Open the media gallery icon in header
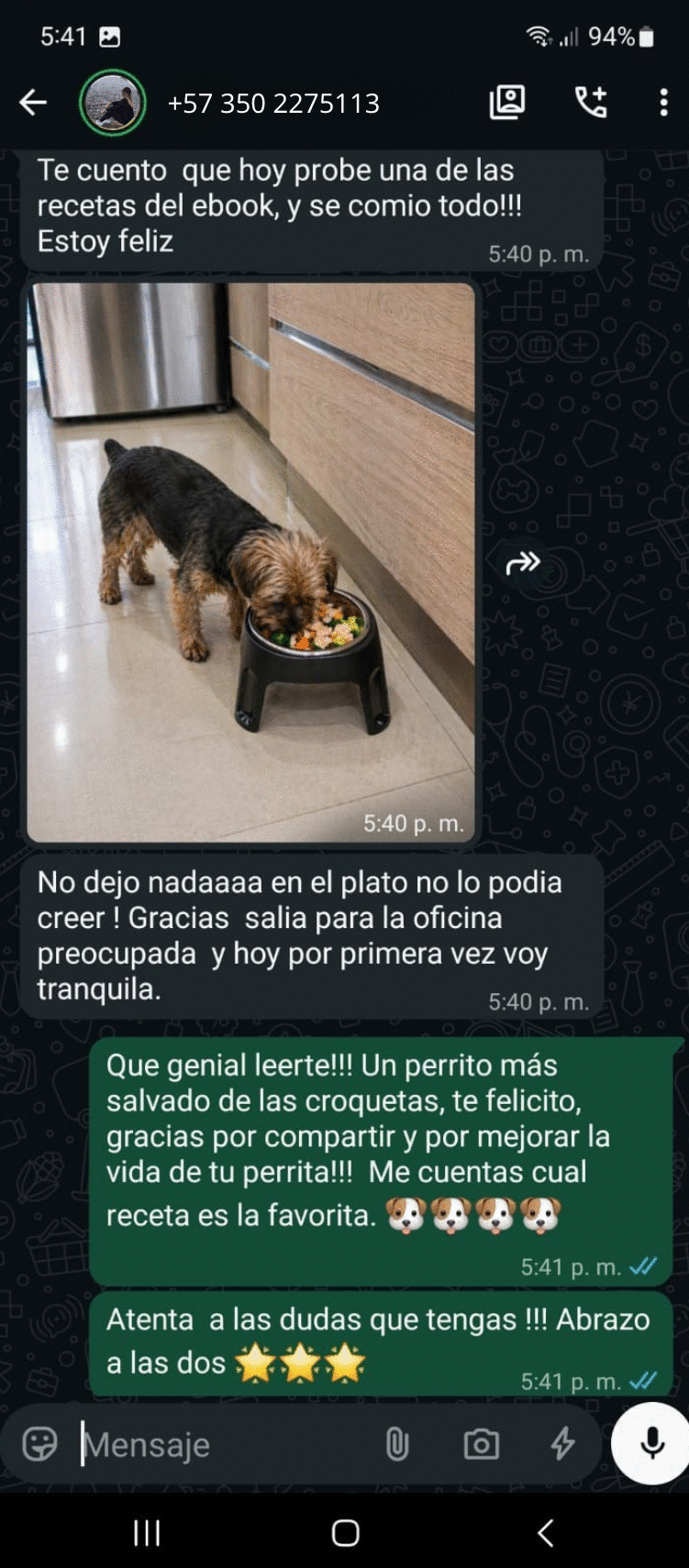 coord(507,103)
